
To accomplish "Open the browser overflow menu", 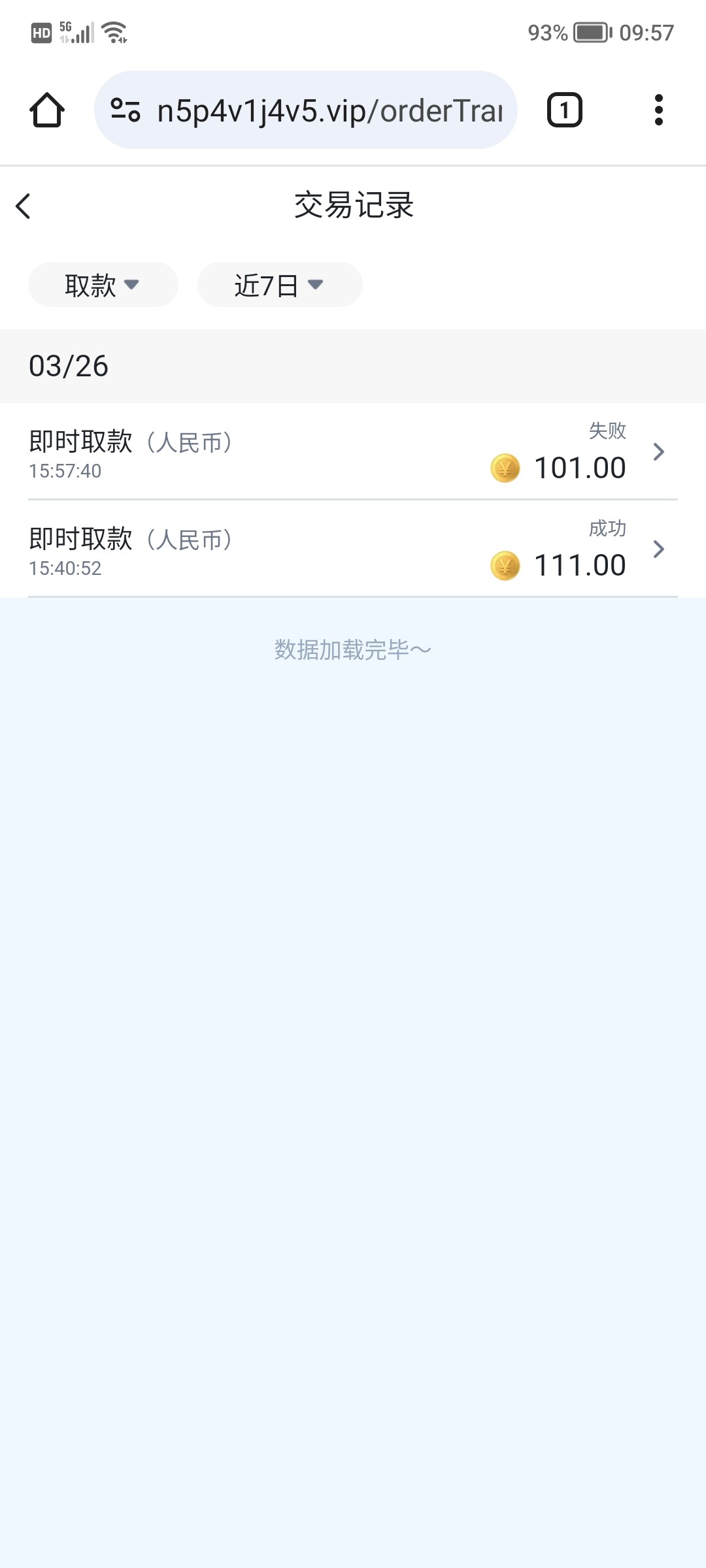I will tap(658, 110).
